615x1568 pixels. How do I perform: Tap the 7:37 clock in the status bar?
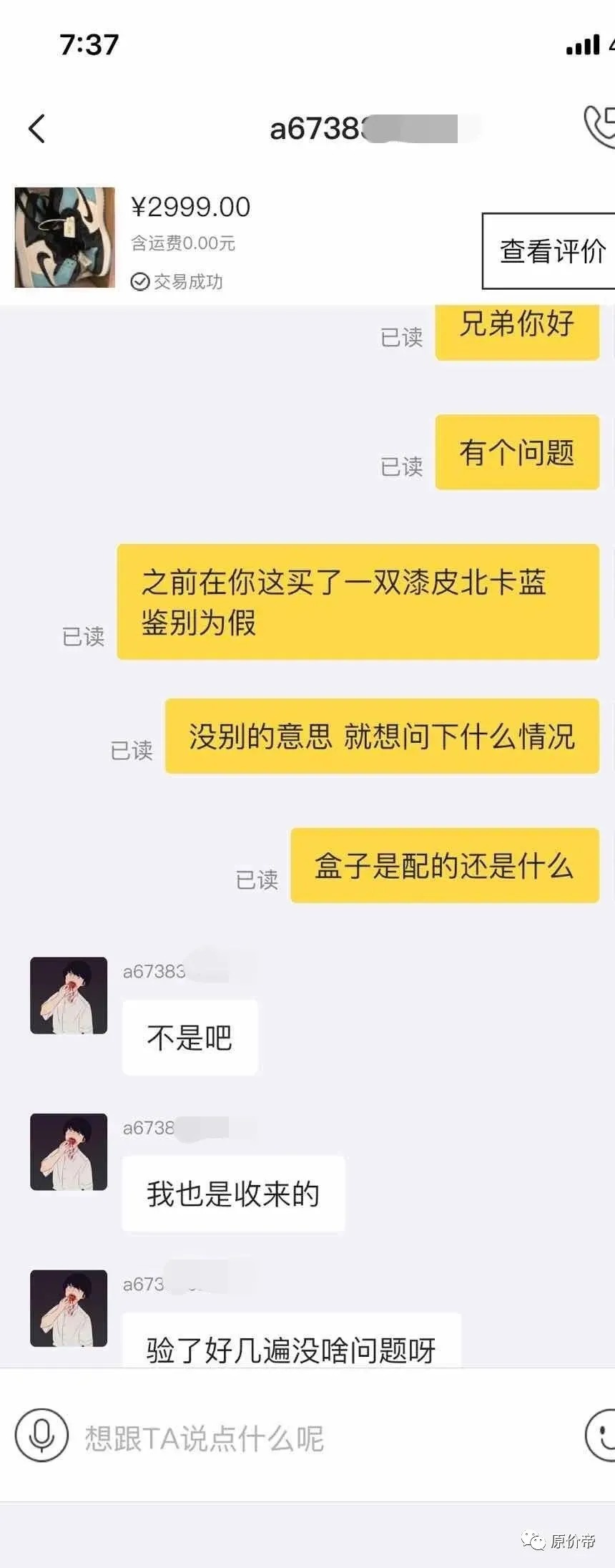(89, 44)
